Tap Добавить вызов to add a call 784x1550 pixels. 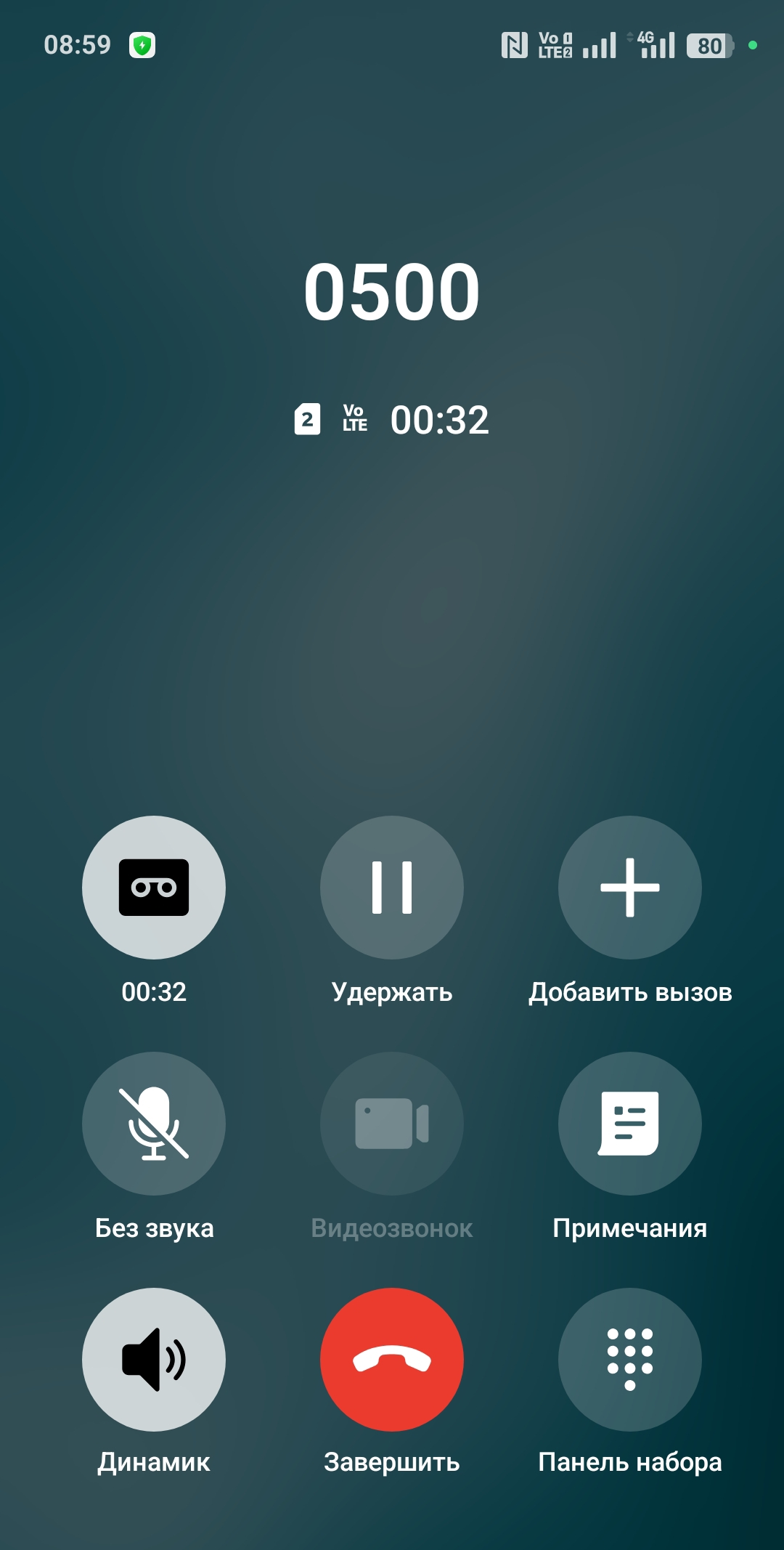629,887
